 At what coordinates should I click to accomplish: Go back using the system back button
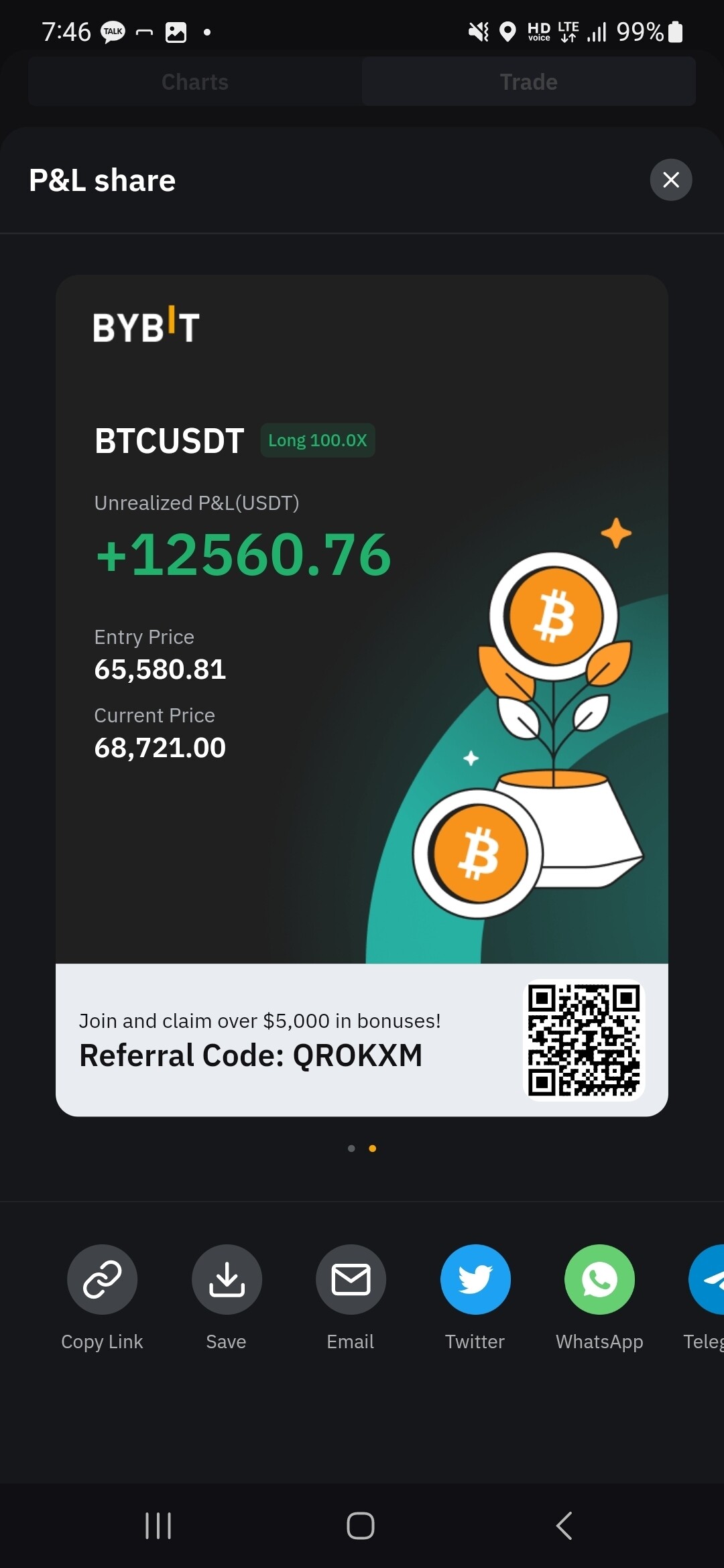coord(564,1526)
